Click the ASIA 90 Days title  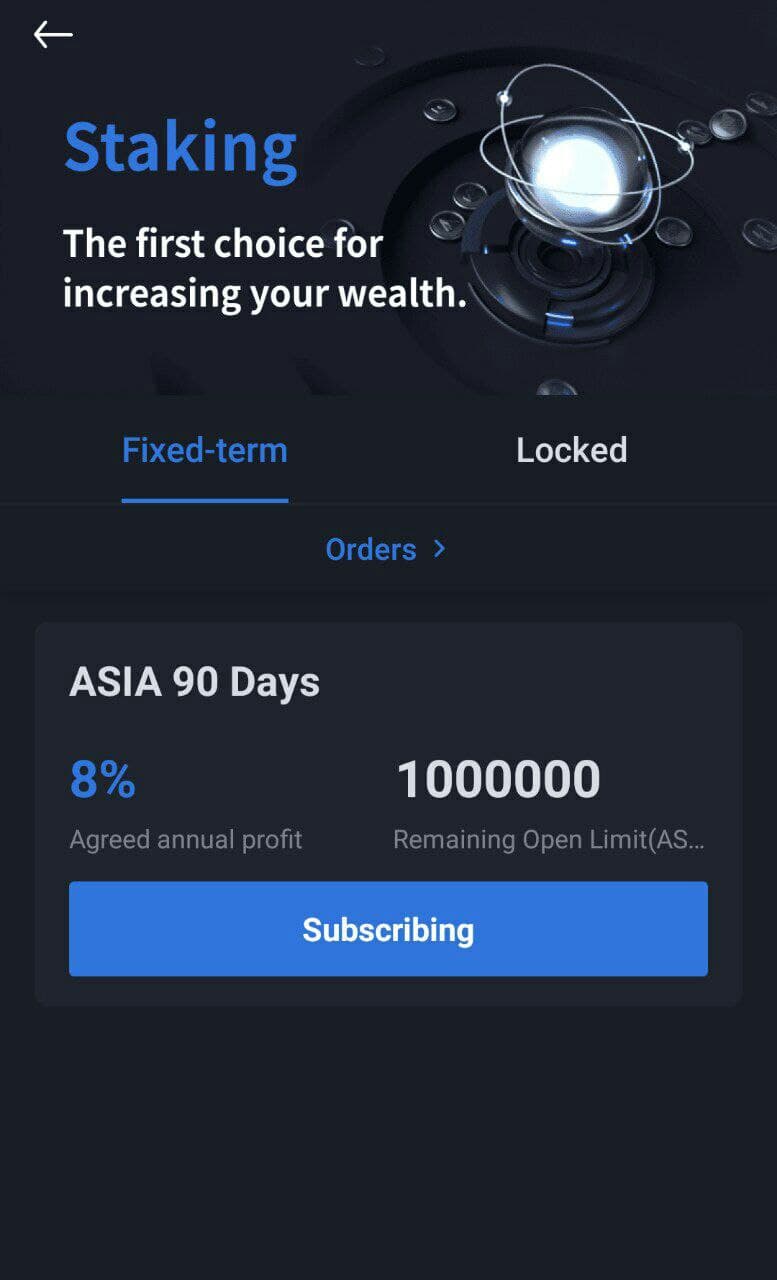coord(193,681)
